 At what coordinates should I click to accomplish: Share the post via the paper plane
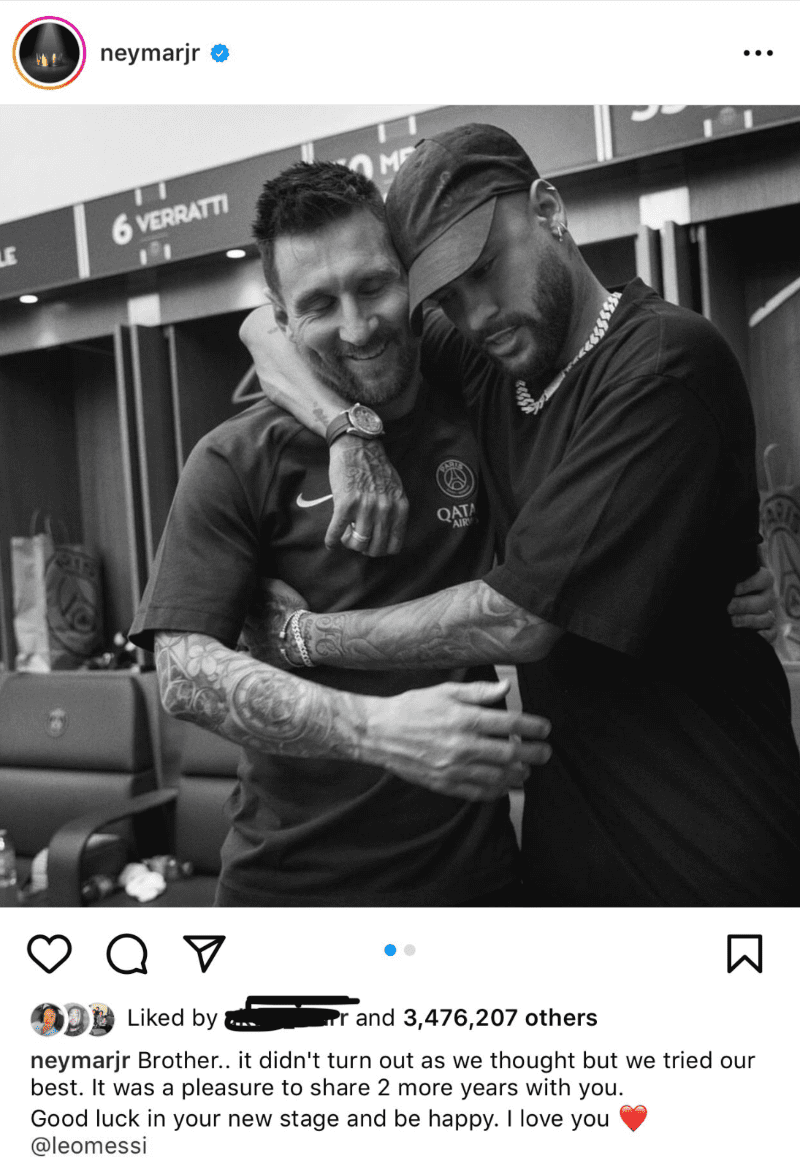pos(204,953)
